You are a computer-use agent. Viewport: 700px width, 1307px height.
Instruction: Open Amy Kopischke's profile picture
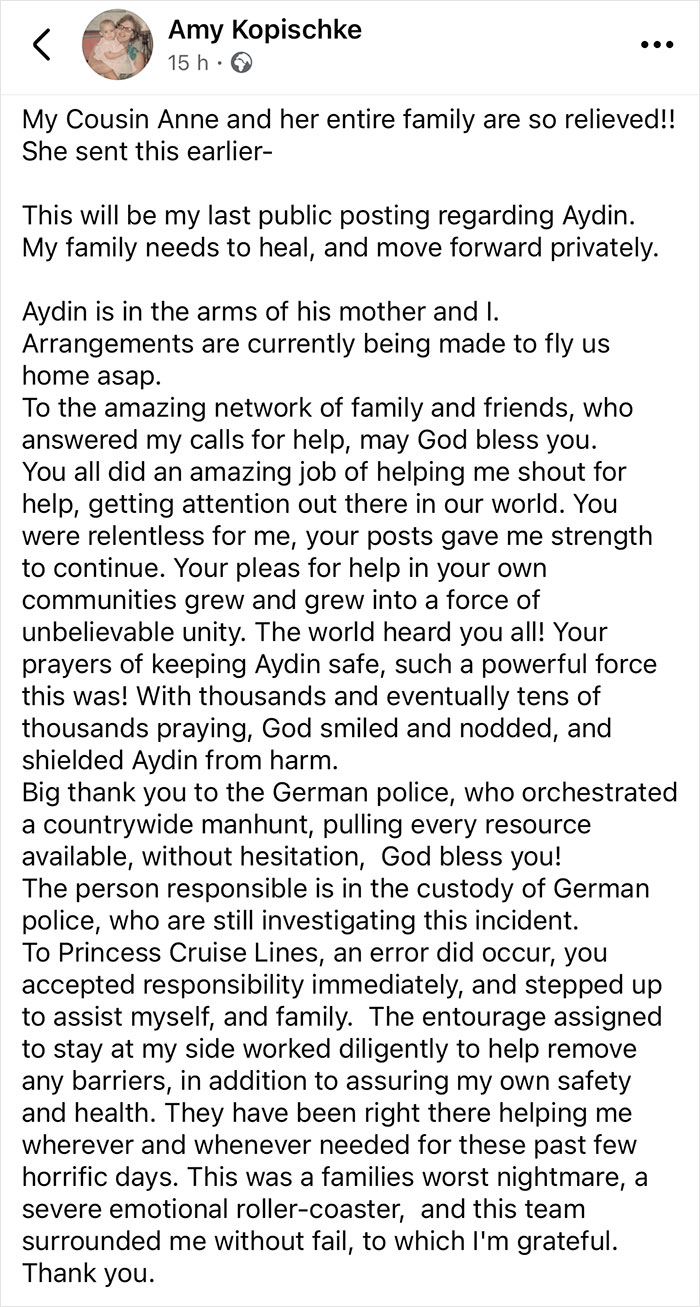118,45
